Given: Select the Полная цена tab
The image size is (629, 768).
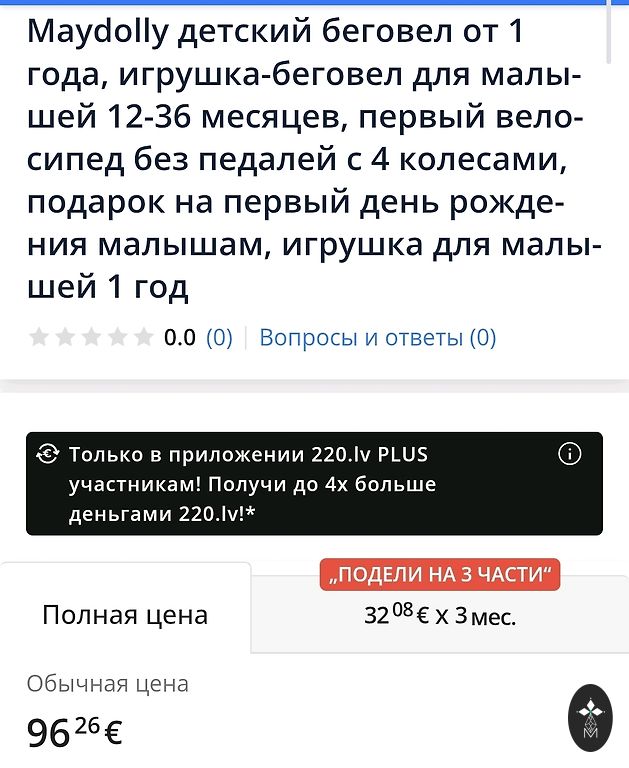Looking at the screenshot, I should [x=125, y=614].
